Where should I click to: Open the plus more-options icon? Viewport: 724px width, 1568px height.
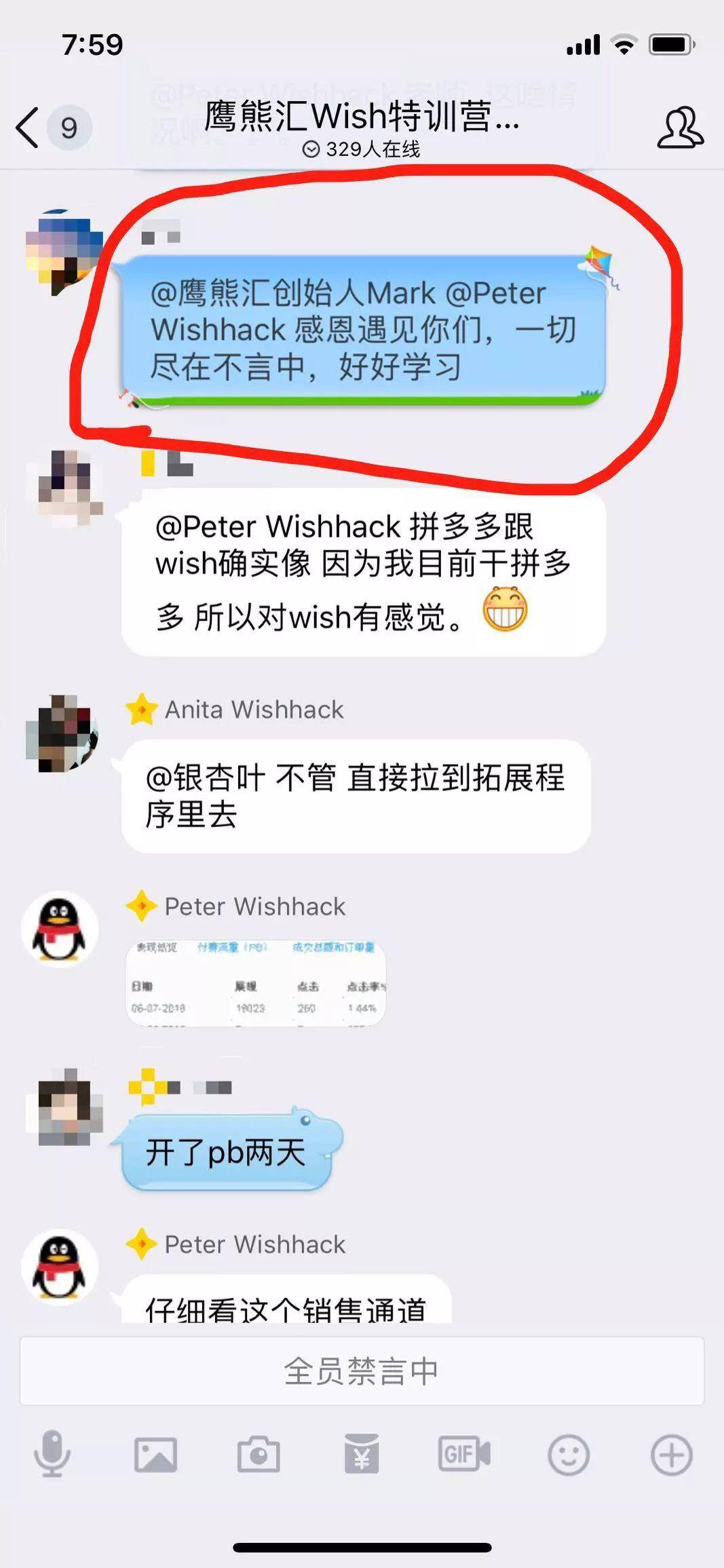(x=671, y=1454)
